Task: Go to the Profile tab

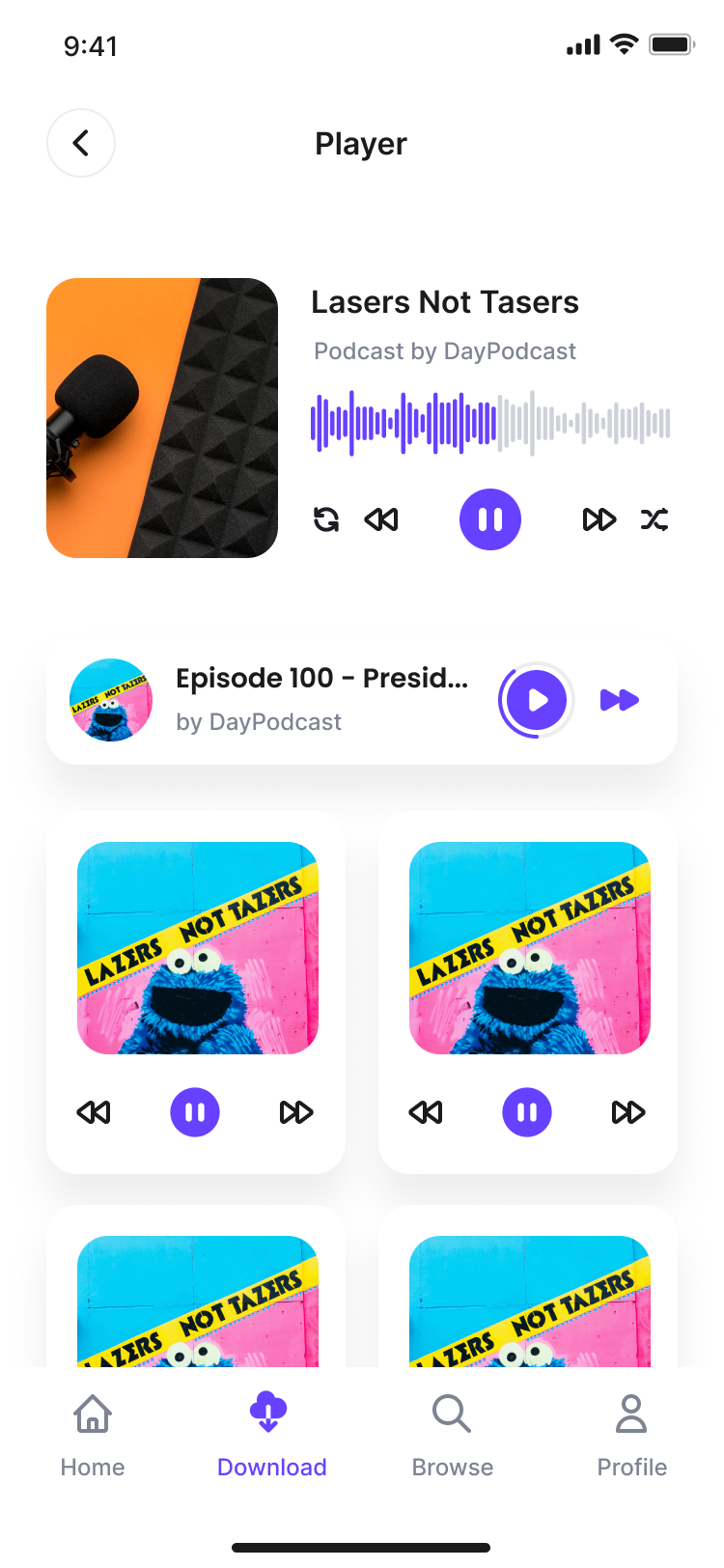Action: pos(631,1435)
